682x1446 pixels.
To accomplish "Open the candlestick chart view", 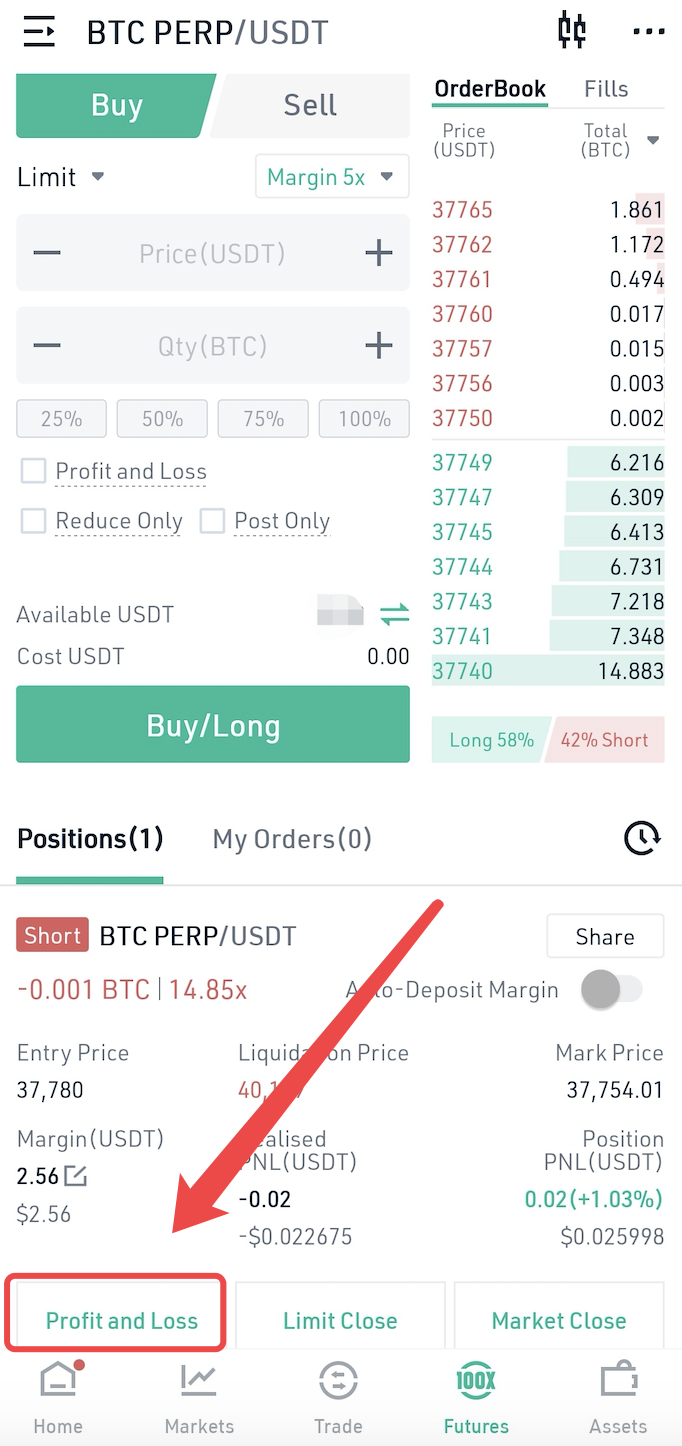I will pyautogui.click(x=572, y=31).
